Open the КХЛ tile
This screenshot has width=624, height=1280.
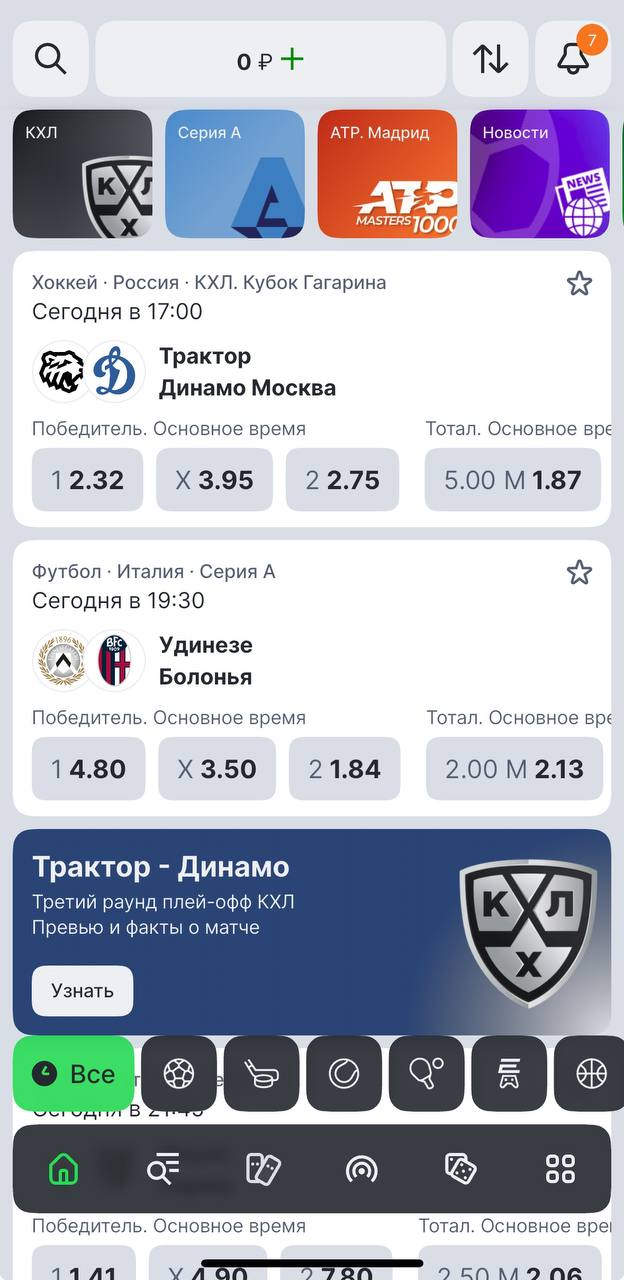83,174
